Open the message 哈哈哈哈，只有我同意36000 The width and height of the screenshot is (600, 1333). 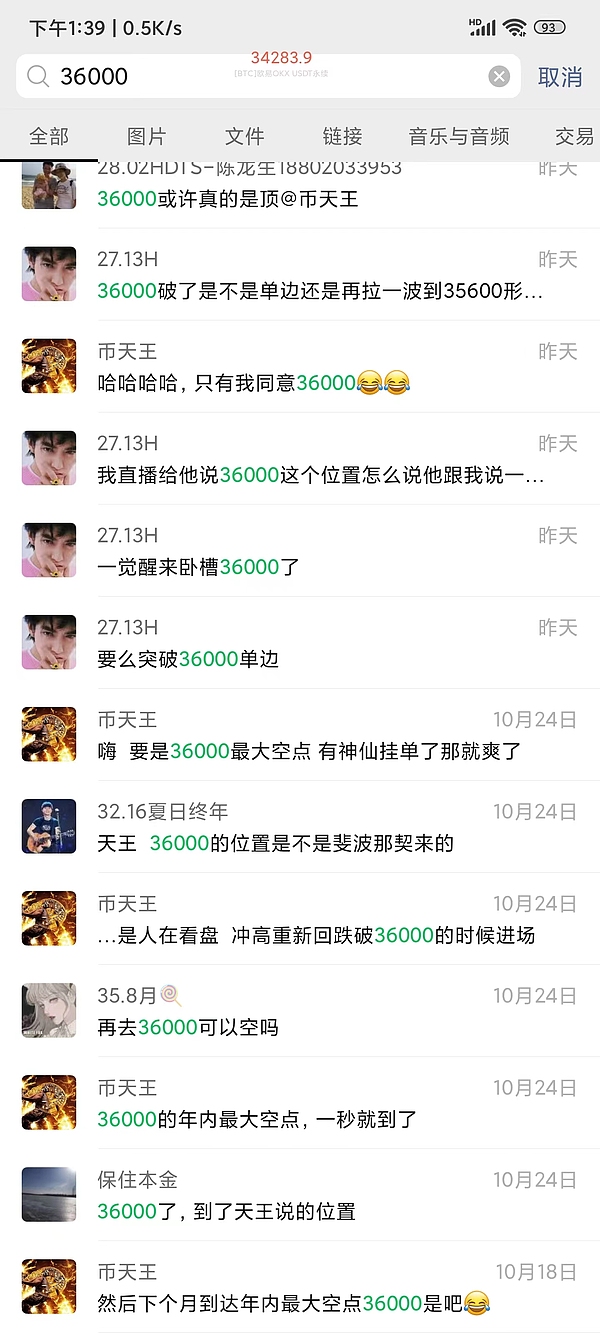point(300,367)
